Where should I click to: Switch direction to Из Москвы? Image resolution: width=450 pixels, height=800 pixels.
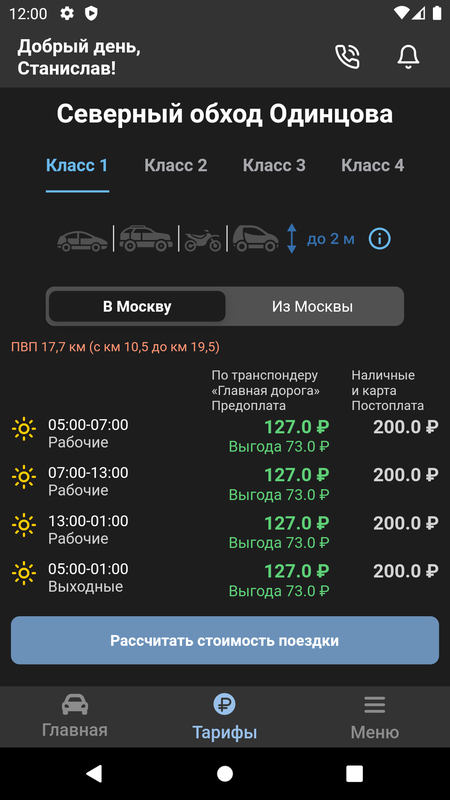[312, 306]
